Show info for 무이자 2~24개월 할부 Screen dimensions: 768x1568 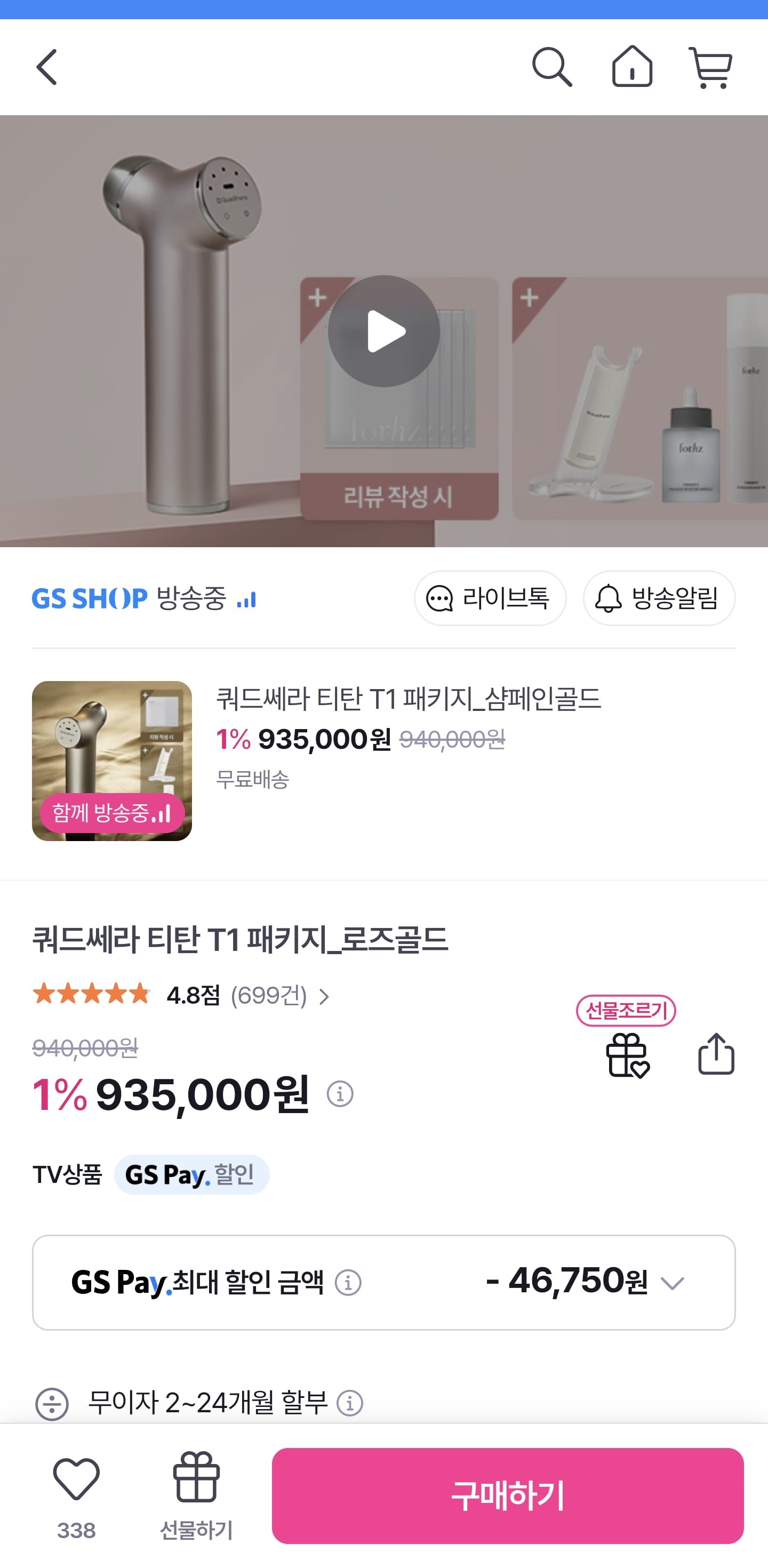coord(350,1403)
